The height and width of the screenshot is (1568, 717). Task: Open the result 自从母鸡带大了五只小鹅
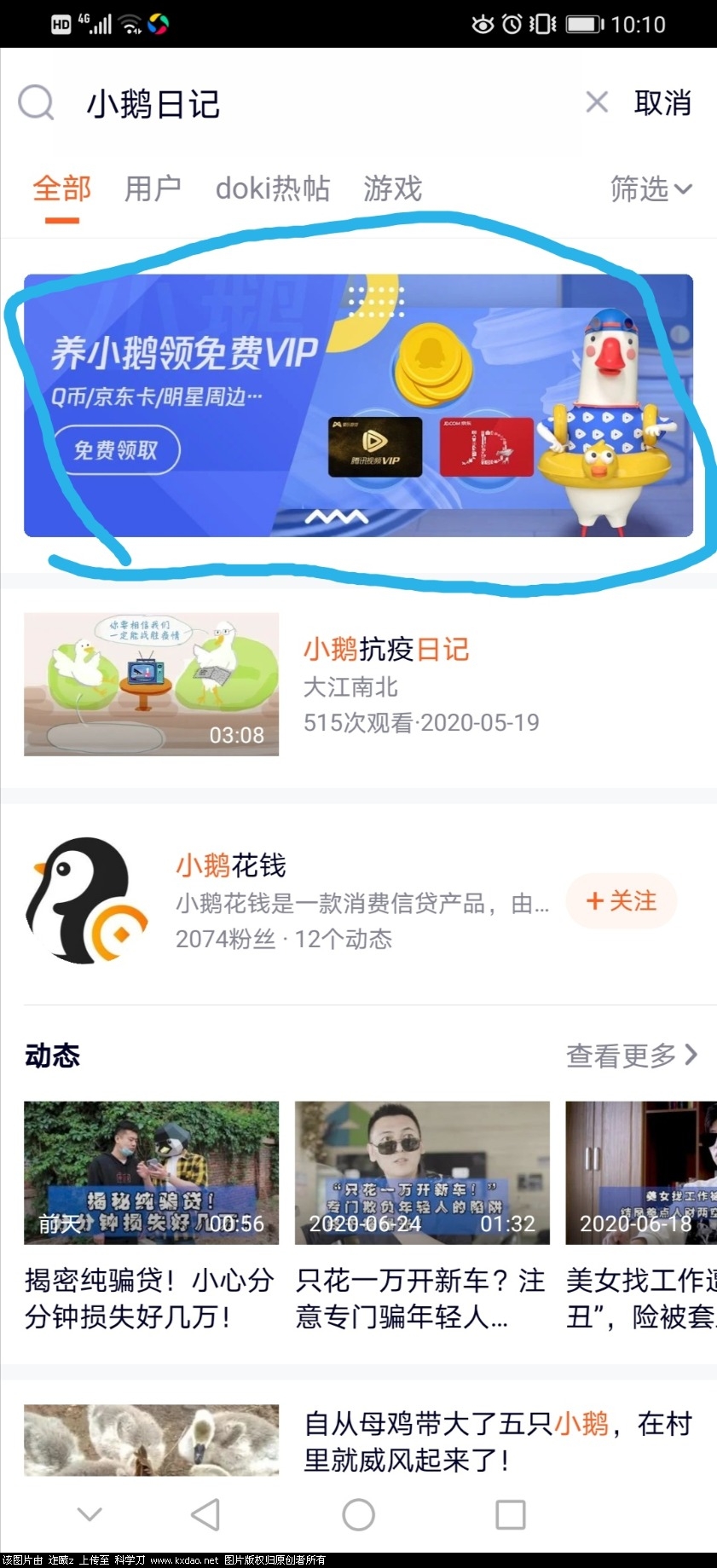point(497,1441)
